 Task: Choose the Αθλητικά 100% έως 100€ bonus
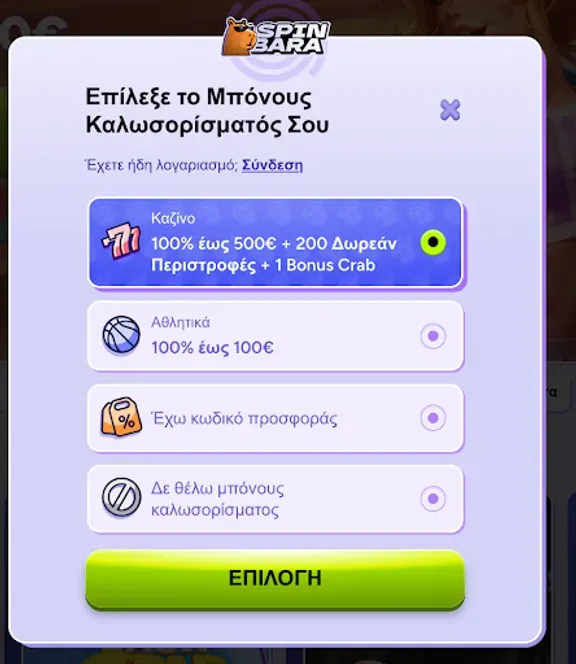pyautogui.click(x=275, y=336)
